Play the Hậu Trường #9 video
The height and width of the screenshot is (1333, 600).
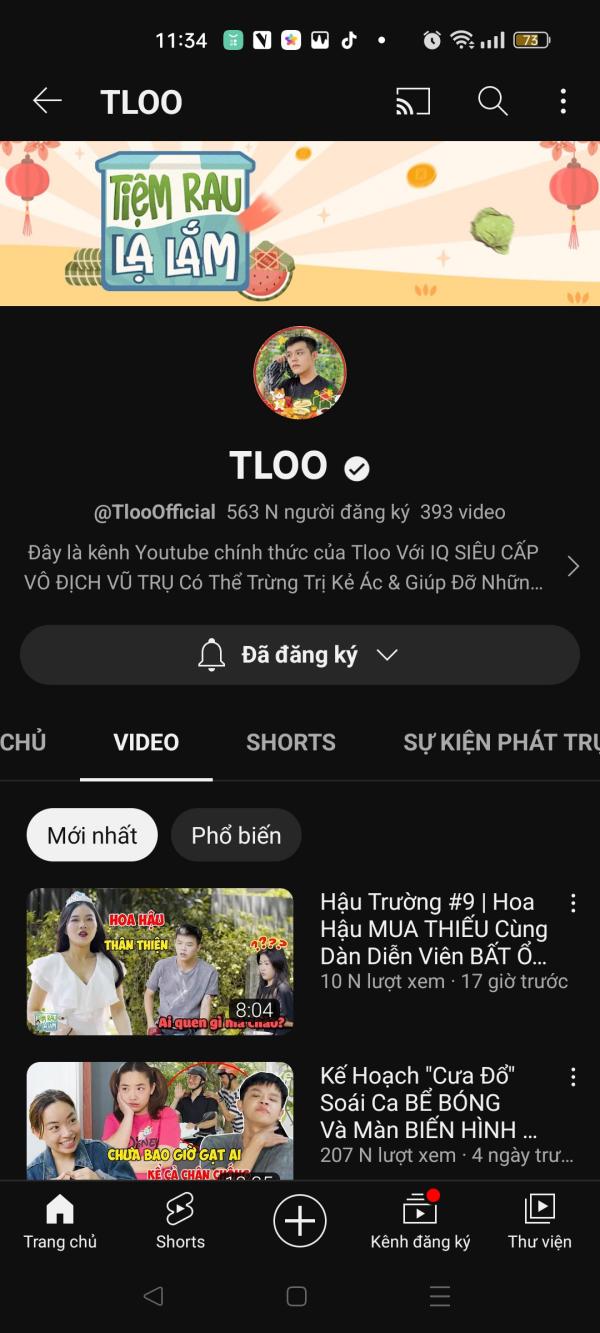coord(160,961)
